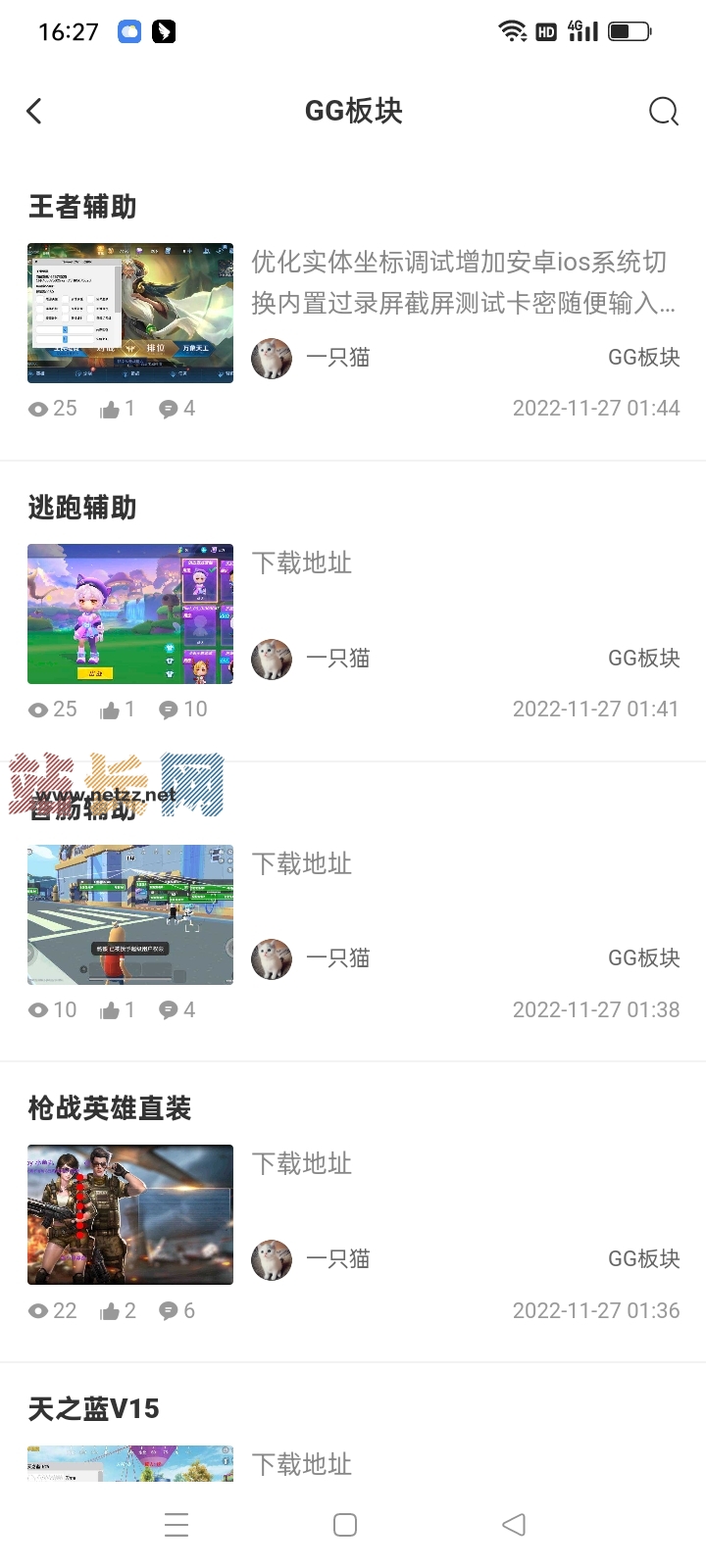The image size is (706, 1568).
Task: Like the 王者辅助 post
Action: point(110,409)
